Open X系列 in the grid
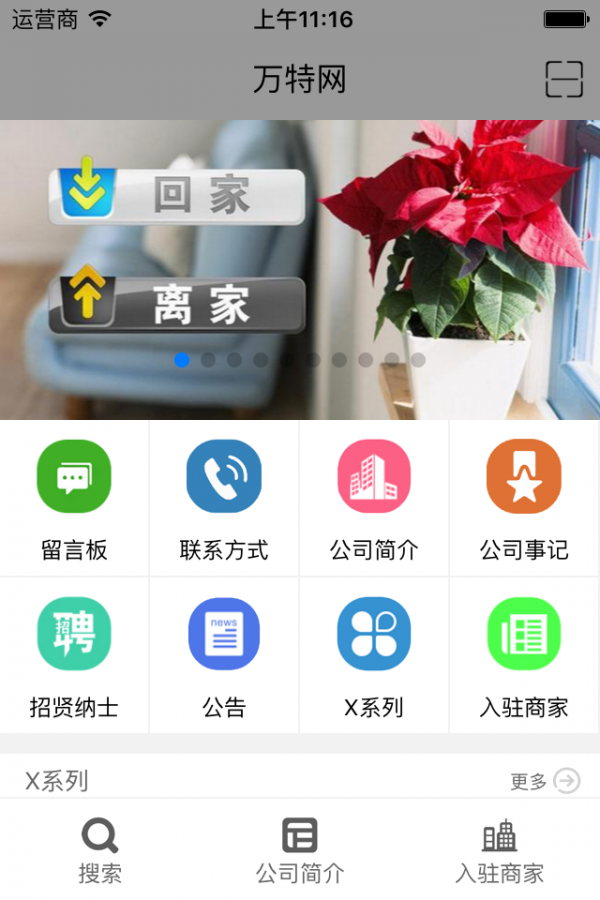 (x=374, y=655)
